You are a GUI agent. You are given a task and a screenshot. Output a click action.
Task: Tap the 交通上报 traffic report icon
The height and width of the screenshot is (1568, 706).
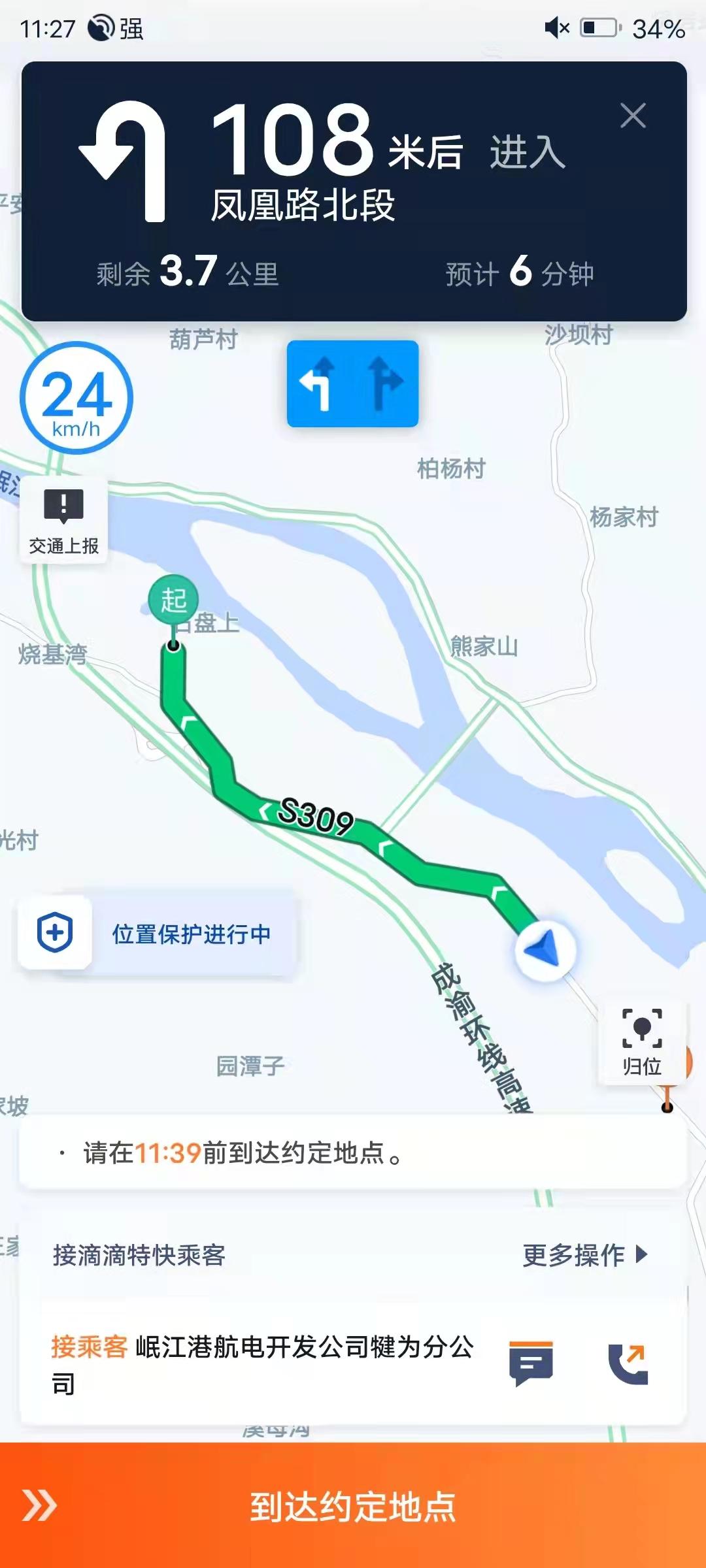tap(63, 518)
